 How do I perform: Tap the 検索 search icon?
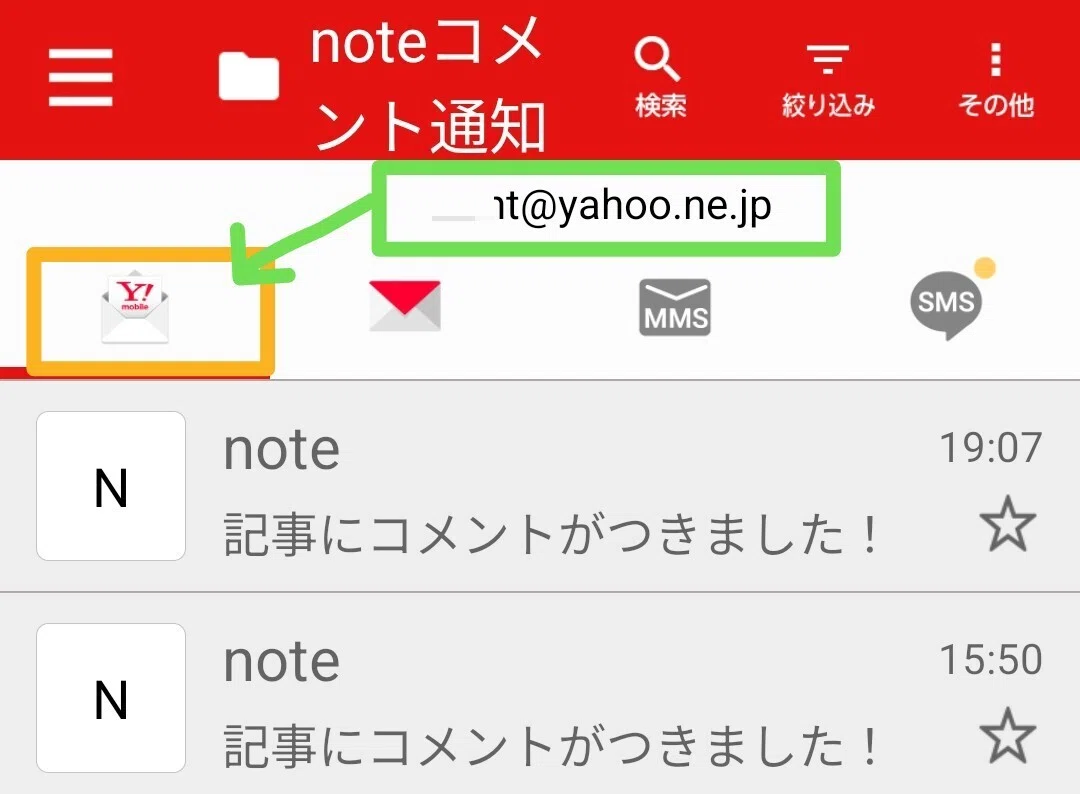[x=660, y=78]
